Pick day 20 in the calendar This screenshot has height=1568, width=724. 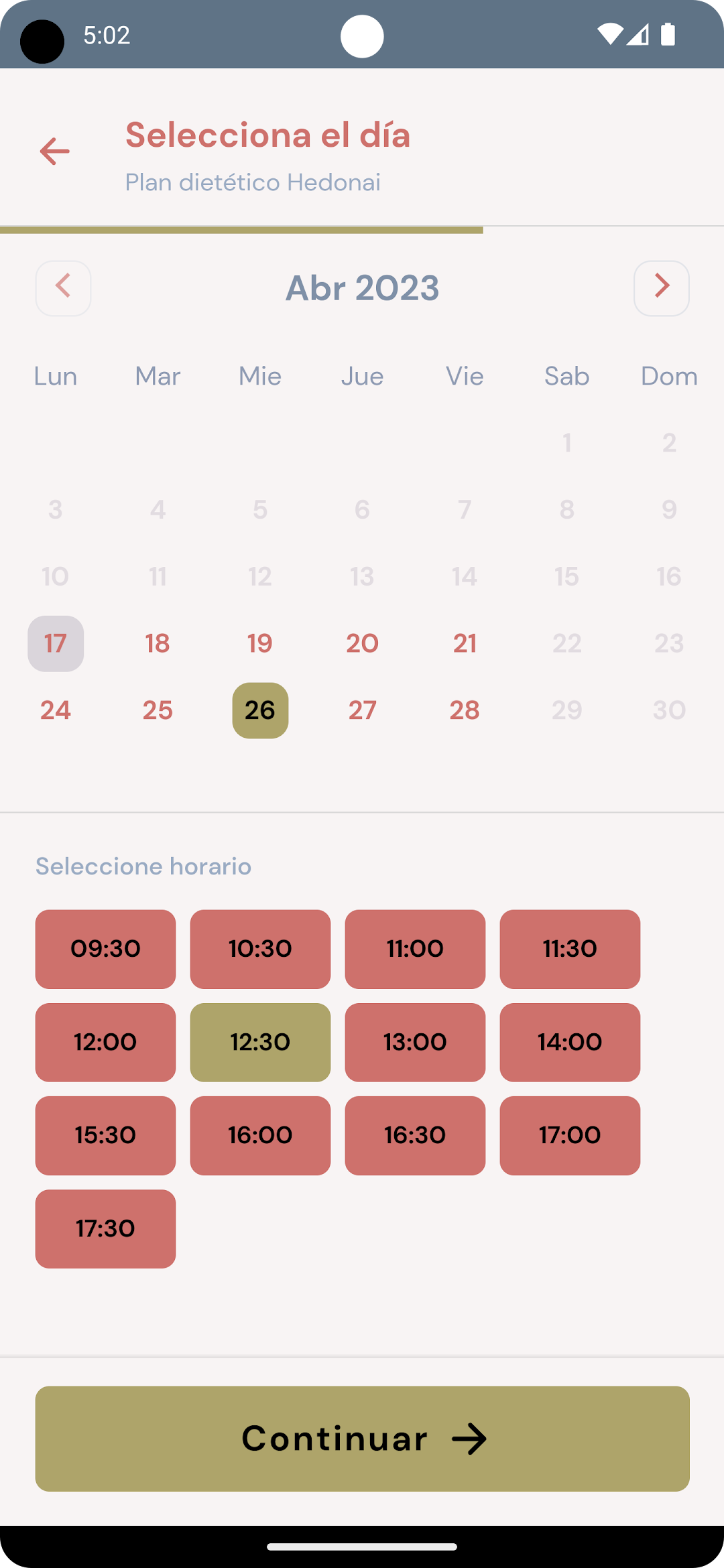(x=362, y=643)
